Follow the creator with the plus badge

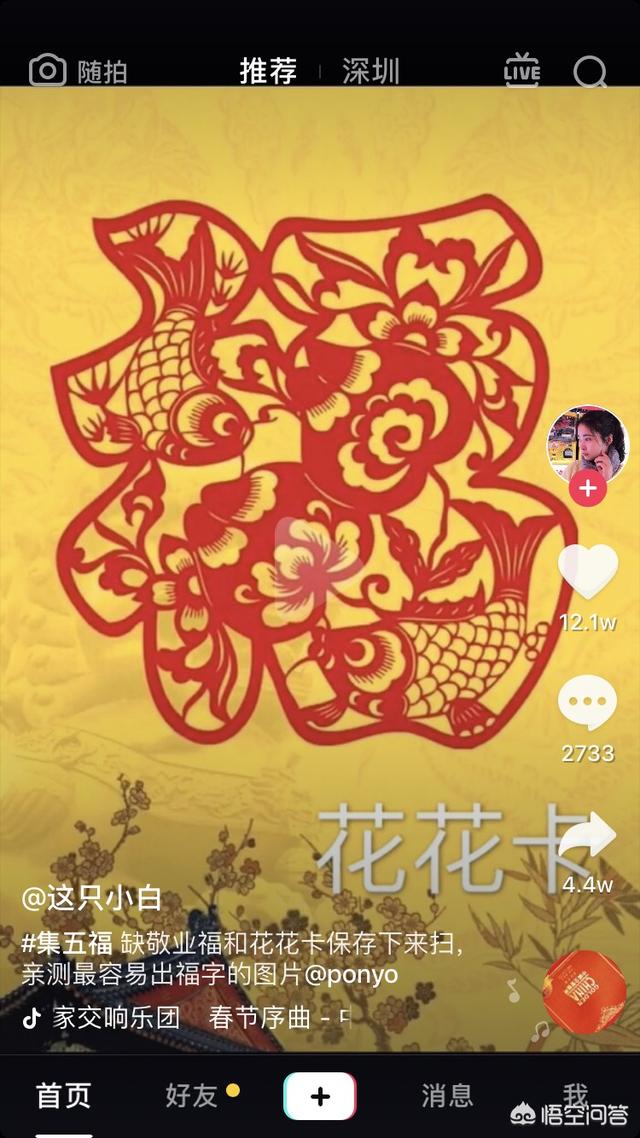tap(588, 489)
